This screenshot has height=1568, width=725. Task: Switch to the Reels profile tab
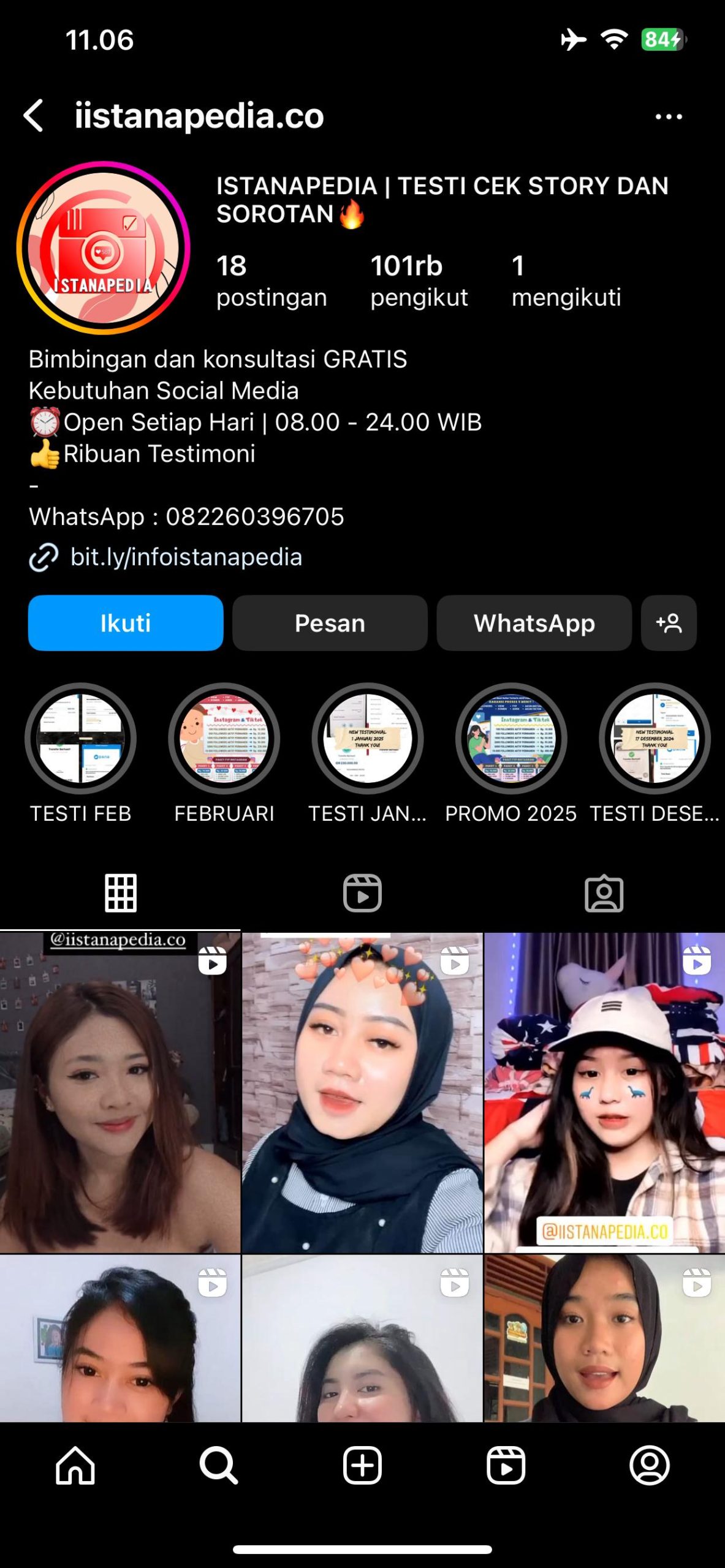coord(362,894)
